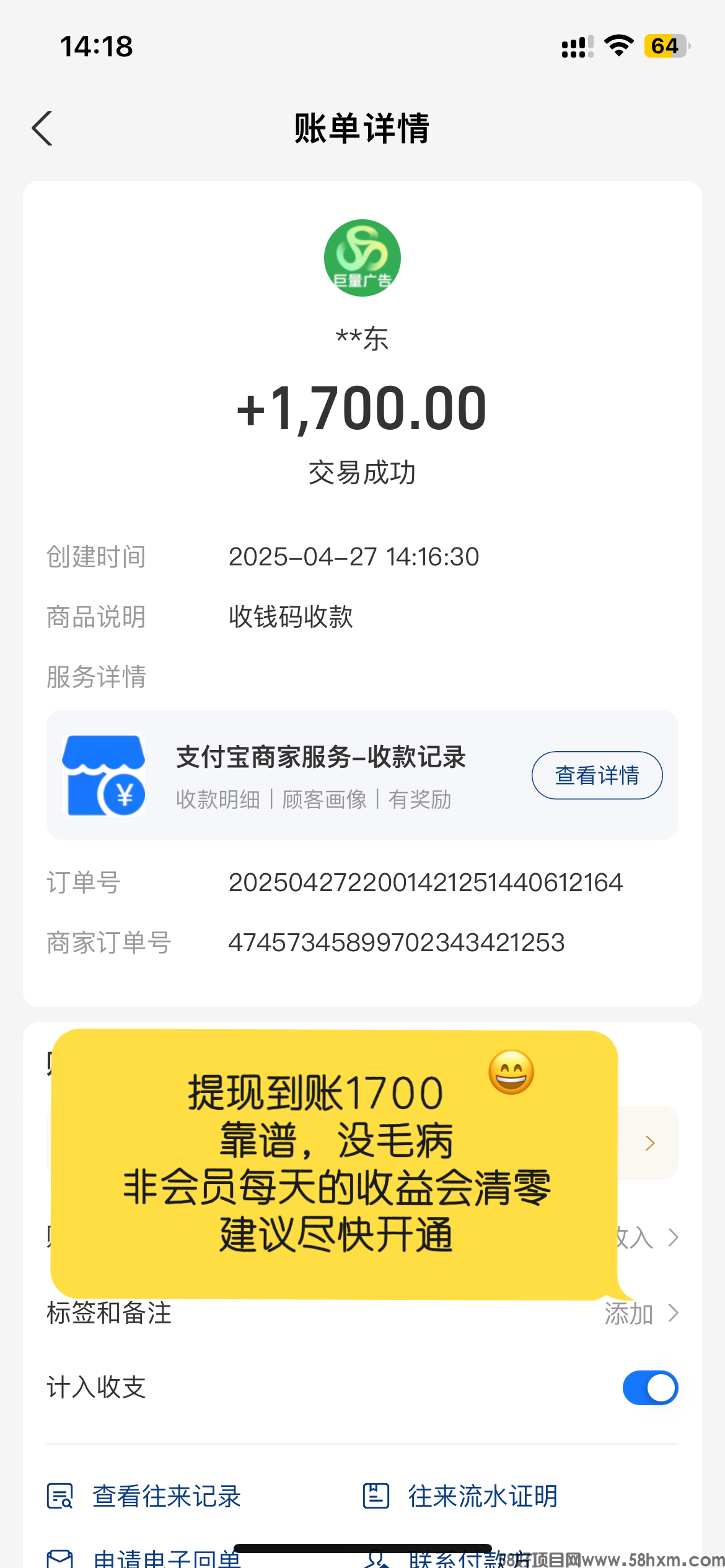Go back from the bill details page
The image size is (725, 1568).
pos(42,129)
